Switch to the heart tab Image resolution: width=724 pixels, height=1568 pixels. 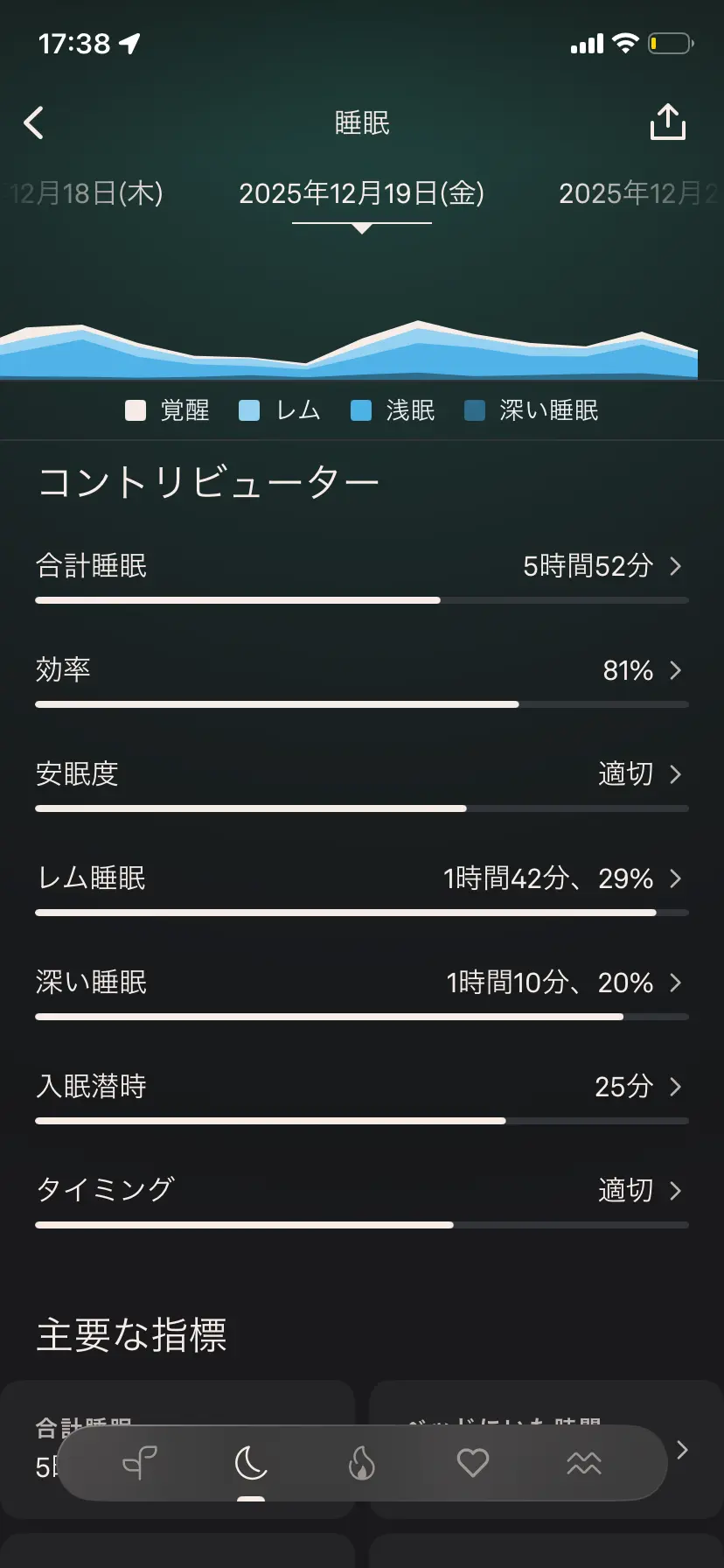pos(473,1463)
